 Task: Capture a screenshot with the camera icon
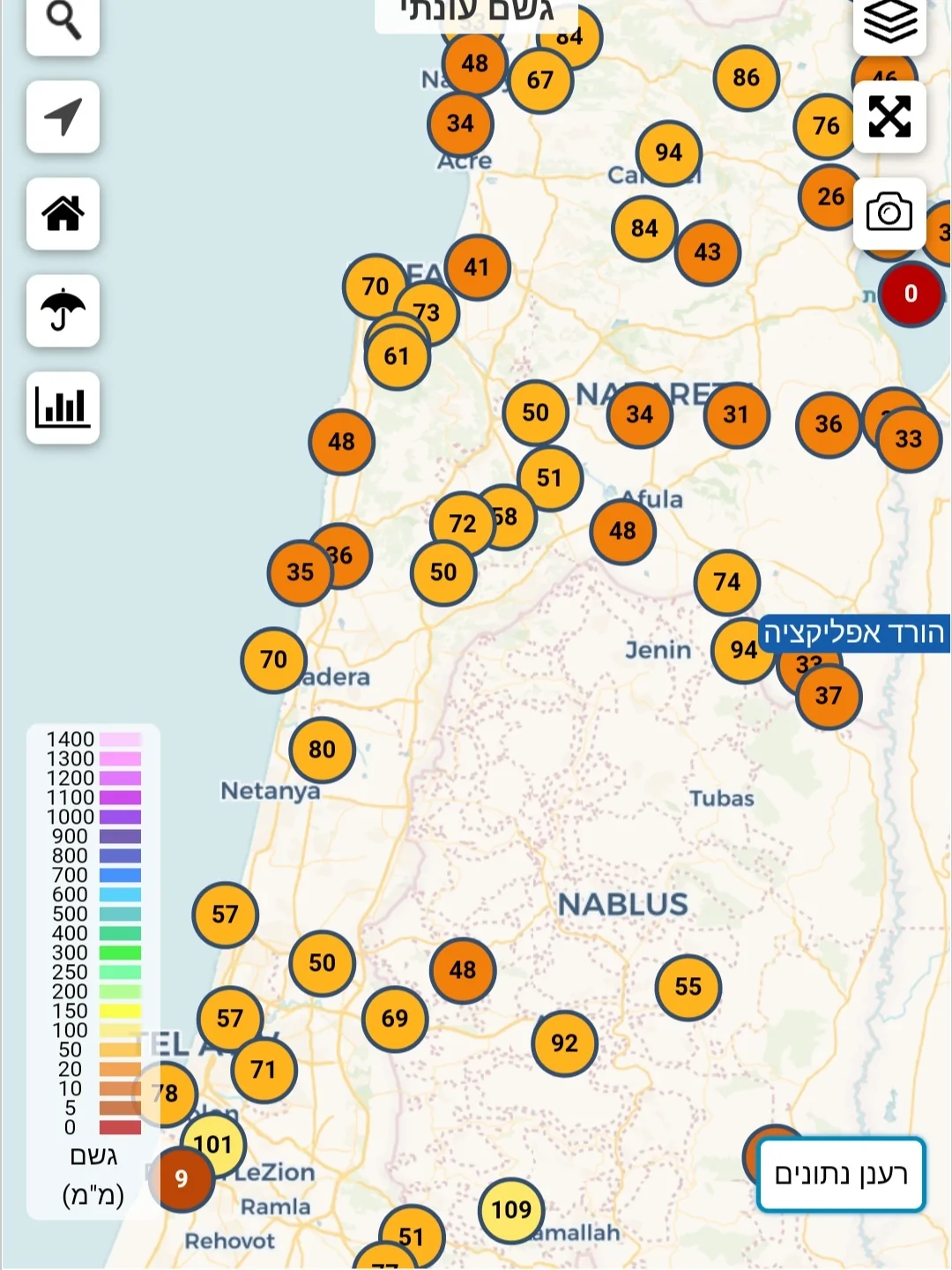[x=889, y=213]
